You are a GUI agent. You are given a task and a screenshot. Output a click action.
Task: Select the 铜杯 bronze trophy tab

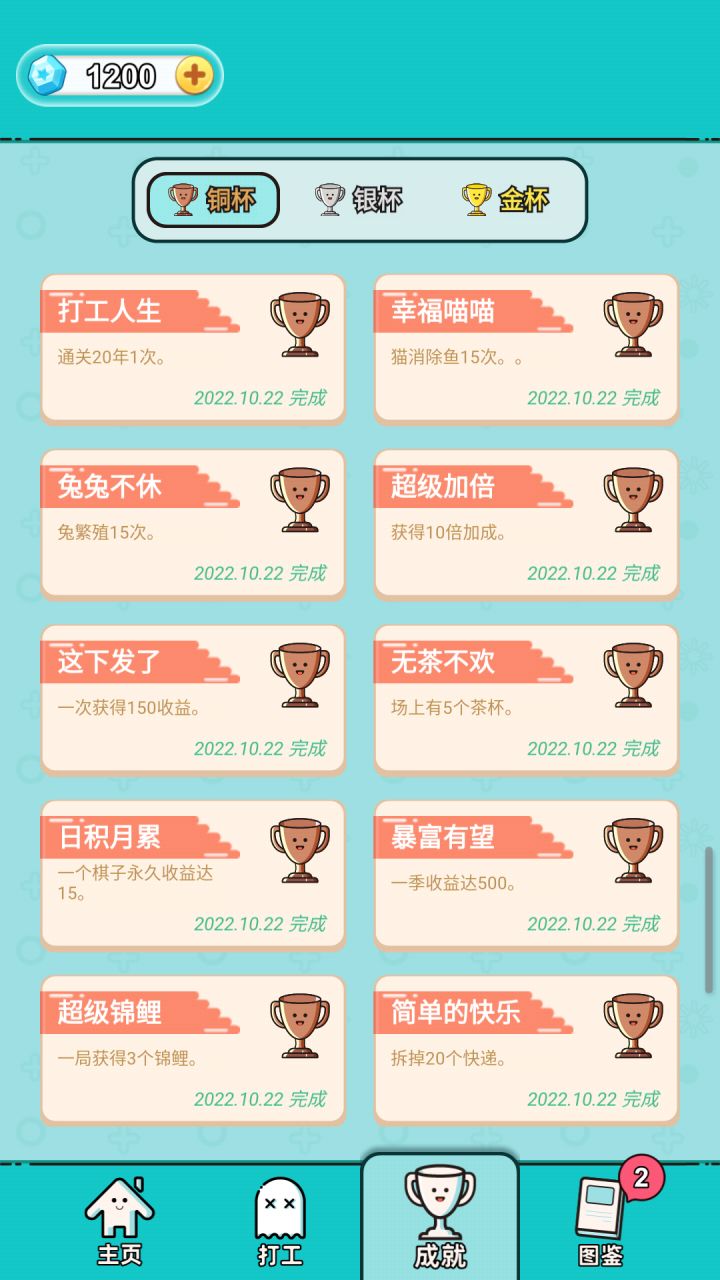211,199
